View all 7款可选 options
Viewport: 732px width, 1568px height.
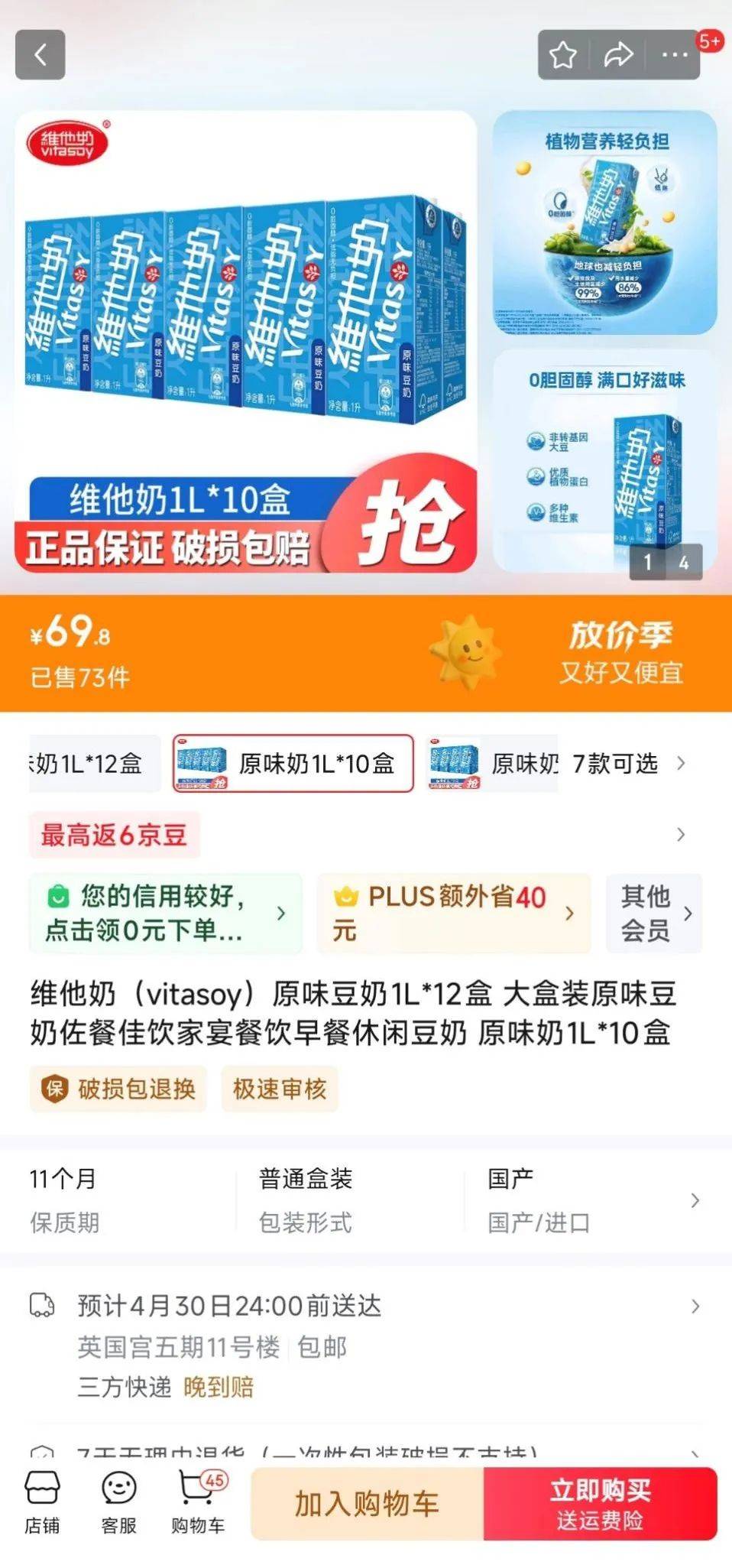click(x=628, y=763)
